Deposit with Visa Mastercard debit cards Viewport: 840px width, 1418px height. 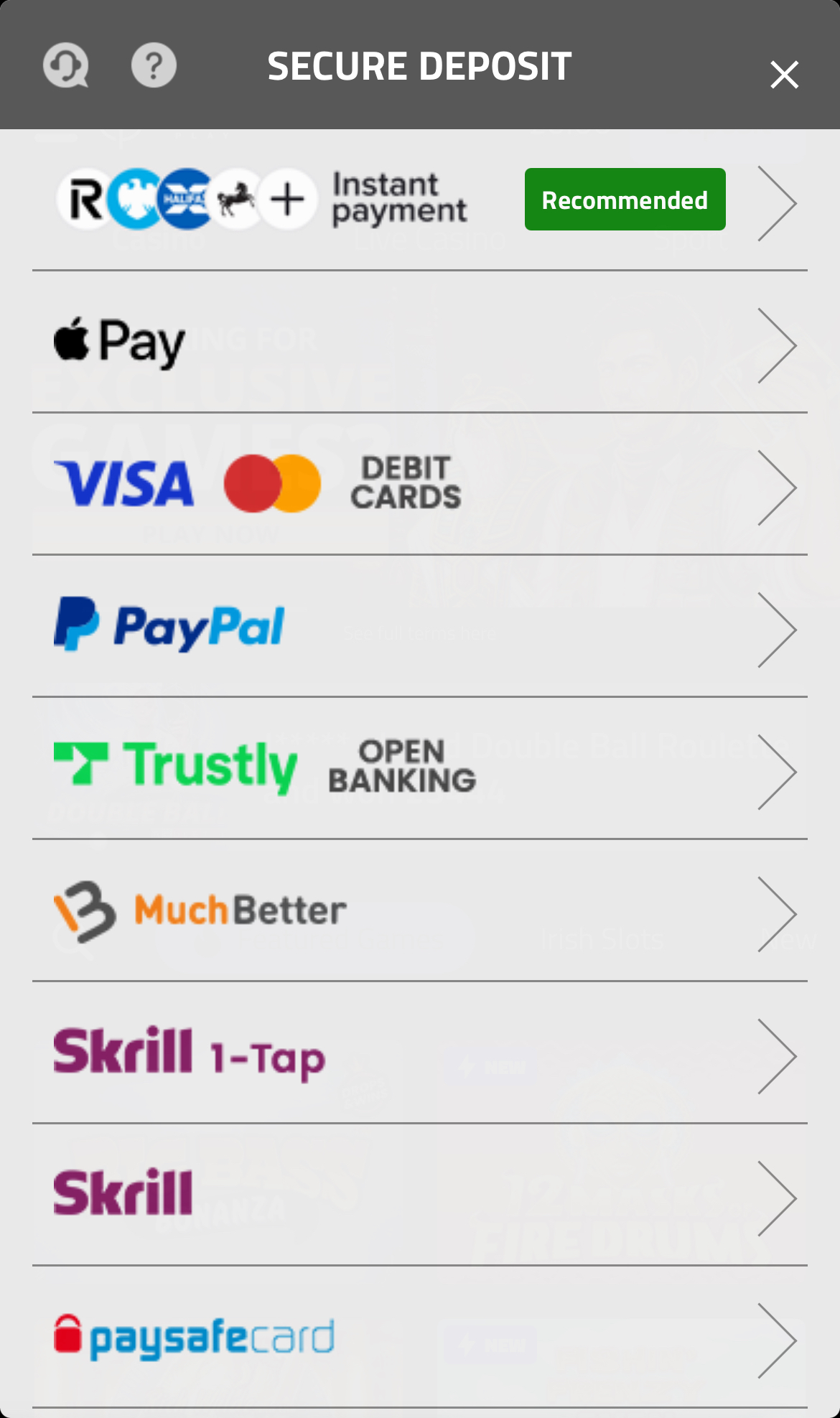click(419, 485)
